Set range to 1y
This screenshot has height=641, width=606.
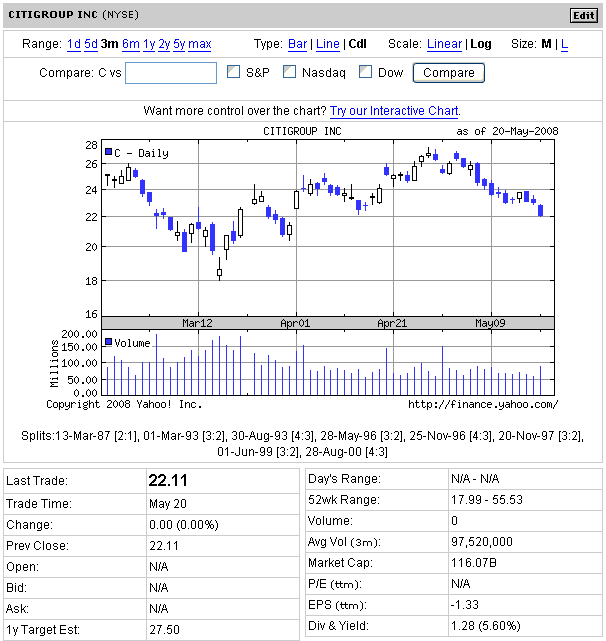[x=149, y=44]
